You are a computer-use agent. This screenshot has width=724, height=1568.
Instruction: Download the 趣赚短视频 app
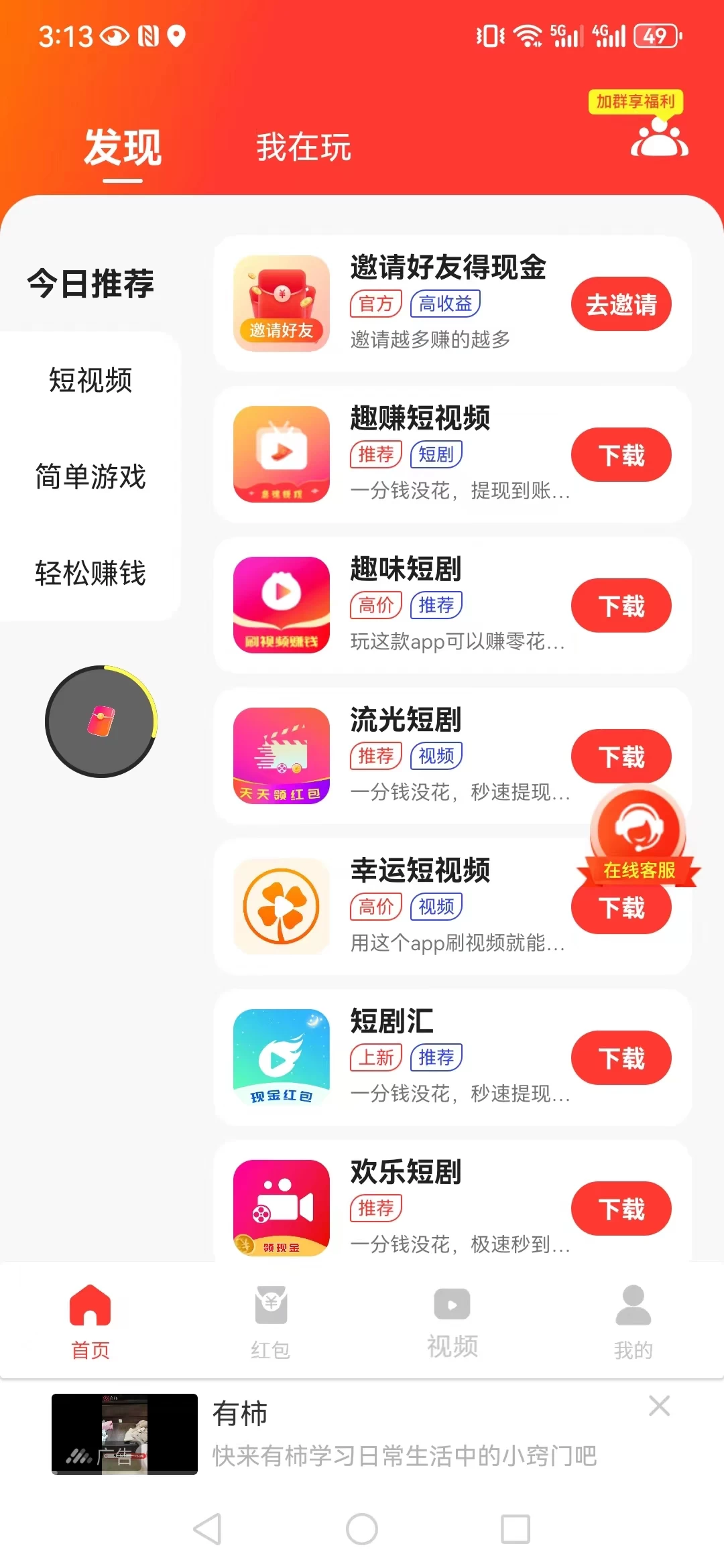[x=620, y=454]
